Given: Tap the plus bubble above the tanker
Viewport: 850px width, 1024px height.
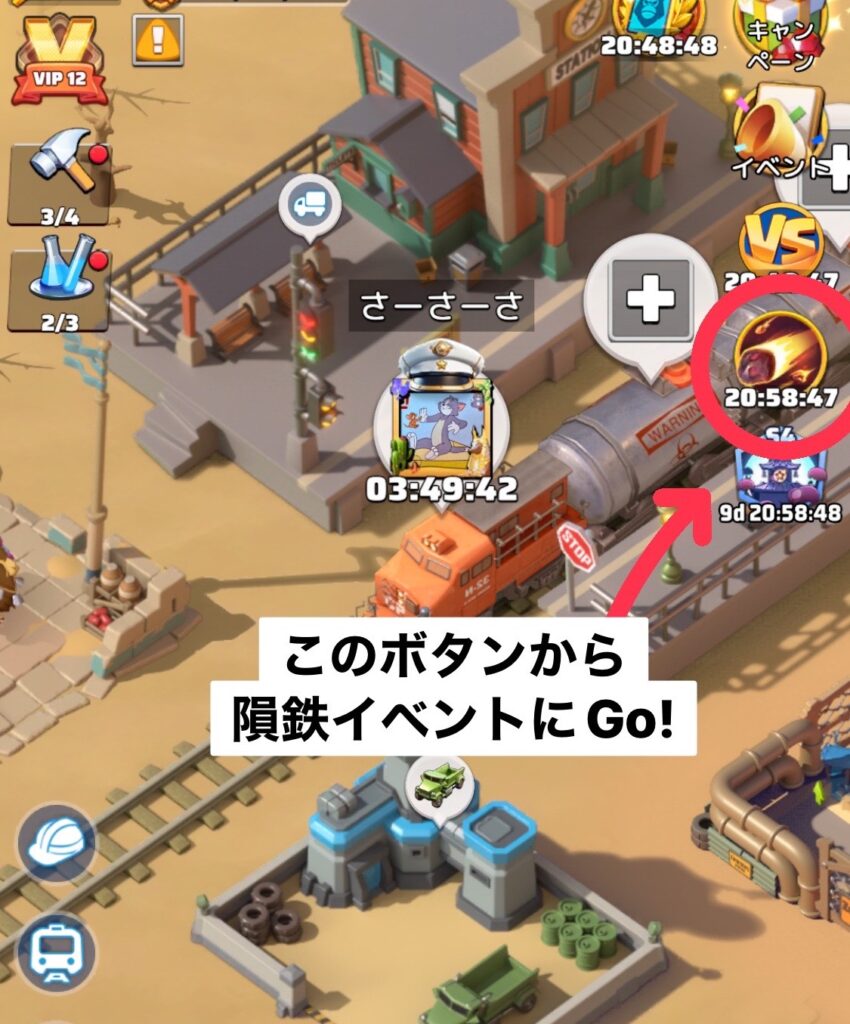Looking at the screenshot, I should tap(651, 299).
